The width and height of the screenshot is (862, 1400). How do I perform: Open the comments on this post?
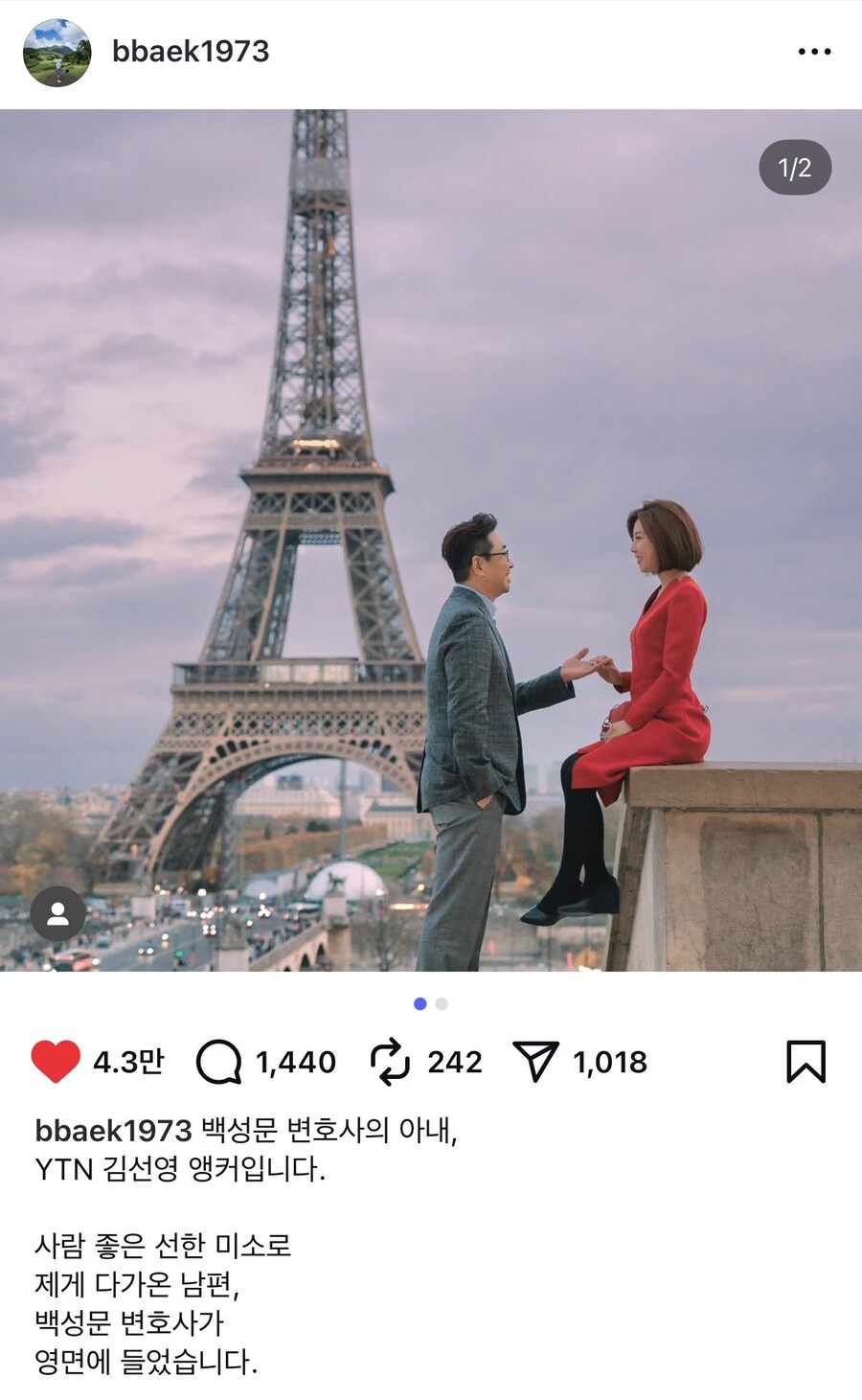(218, 1062)
